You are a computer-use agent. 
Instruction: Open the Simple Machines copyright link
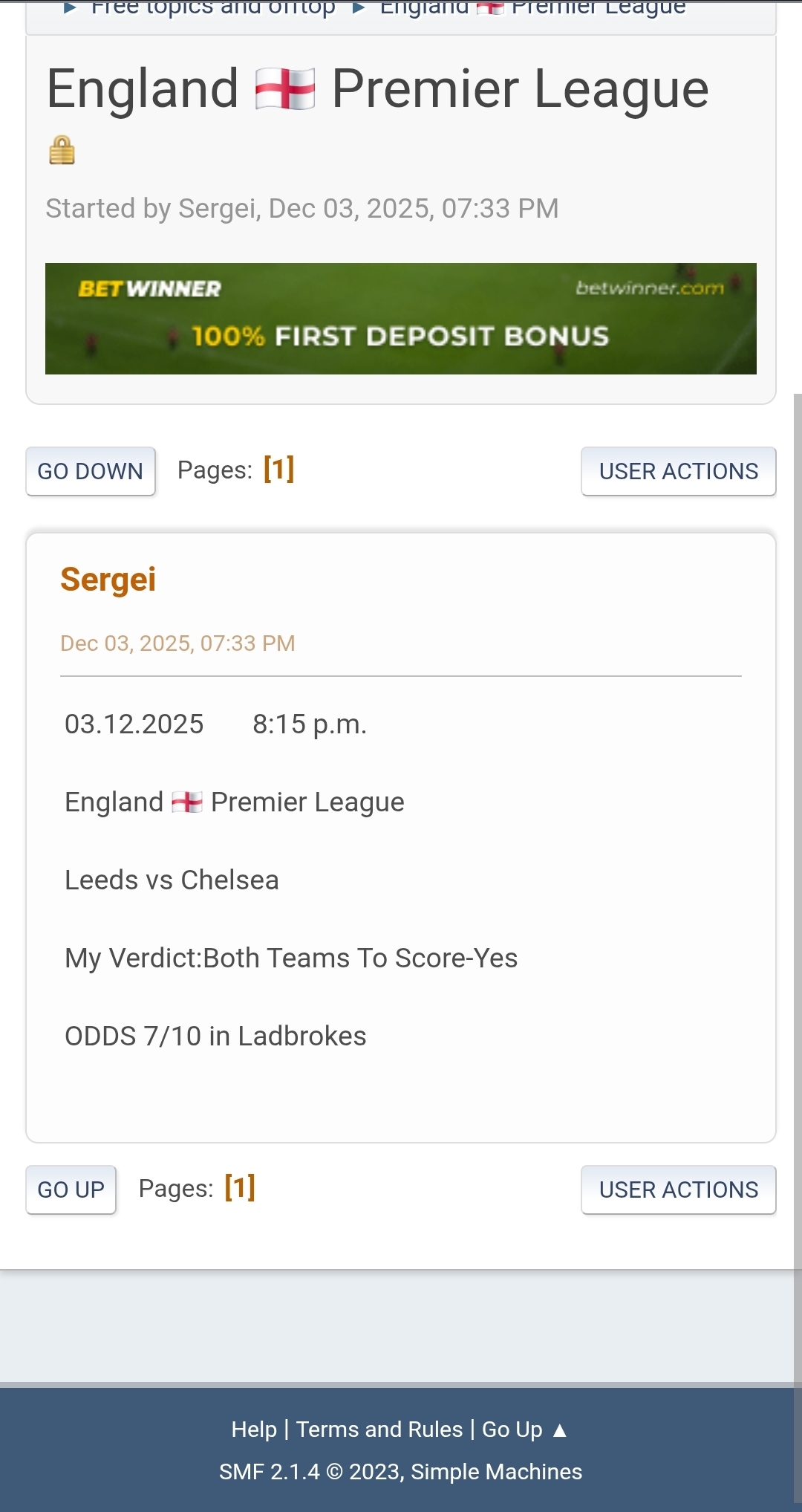coord(496,1472)
